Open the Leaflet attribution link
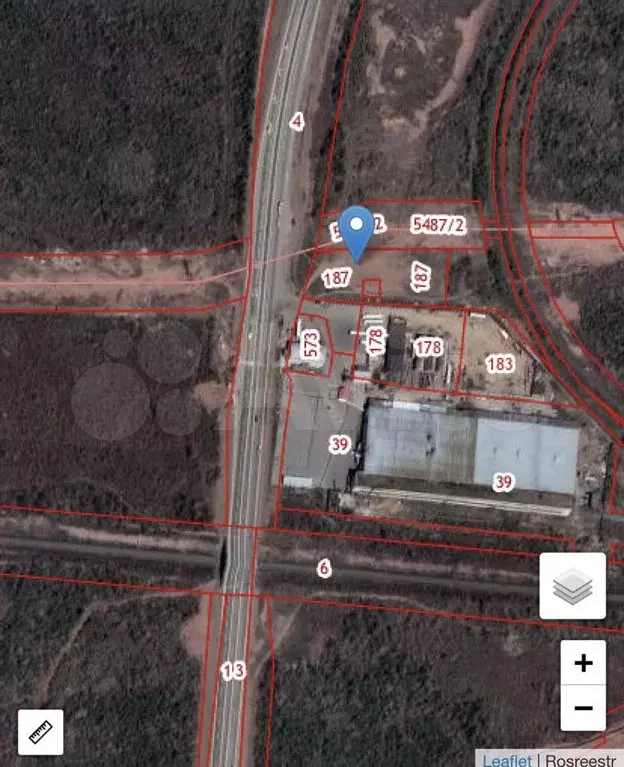 click(507, 759)
